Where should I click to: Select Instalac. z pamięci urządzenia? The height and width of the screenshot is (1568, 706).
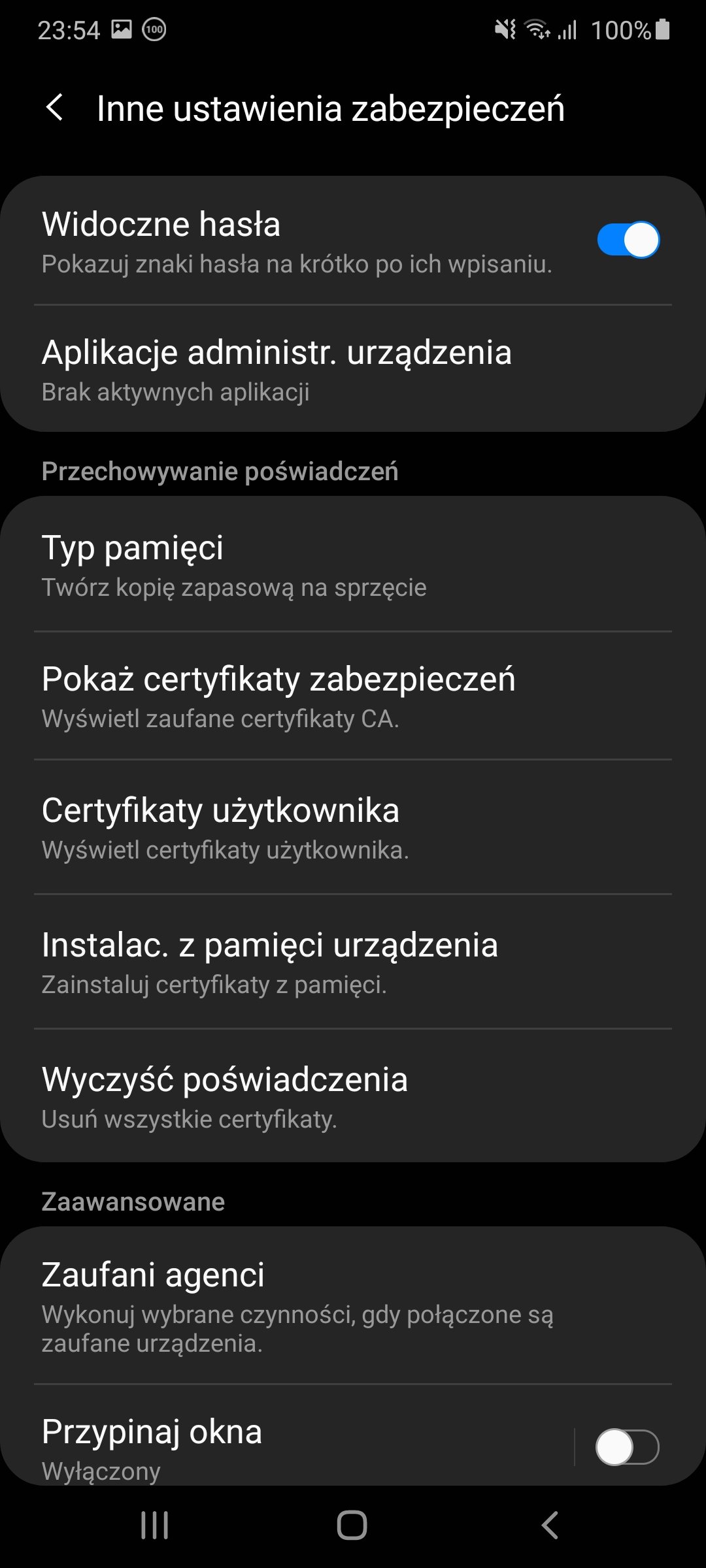pos(353,962)
